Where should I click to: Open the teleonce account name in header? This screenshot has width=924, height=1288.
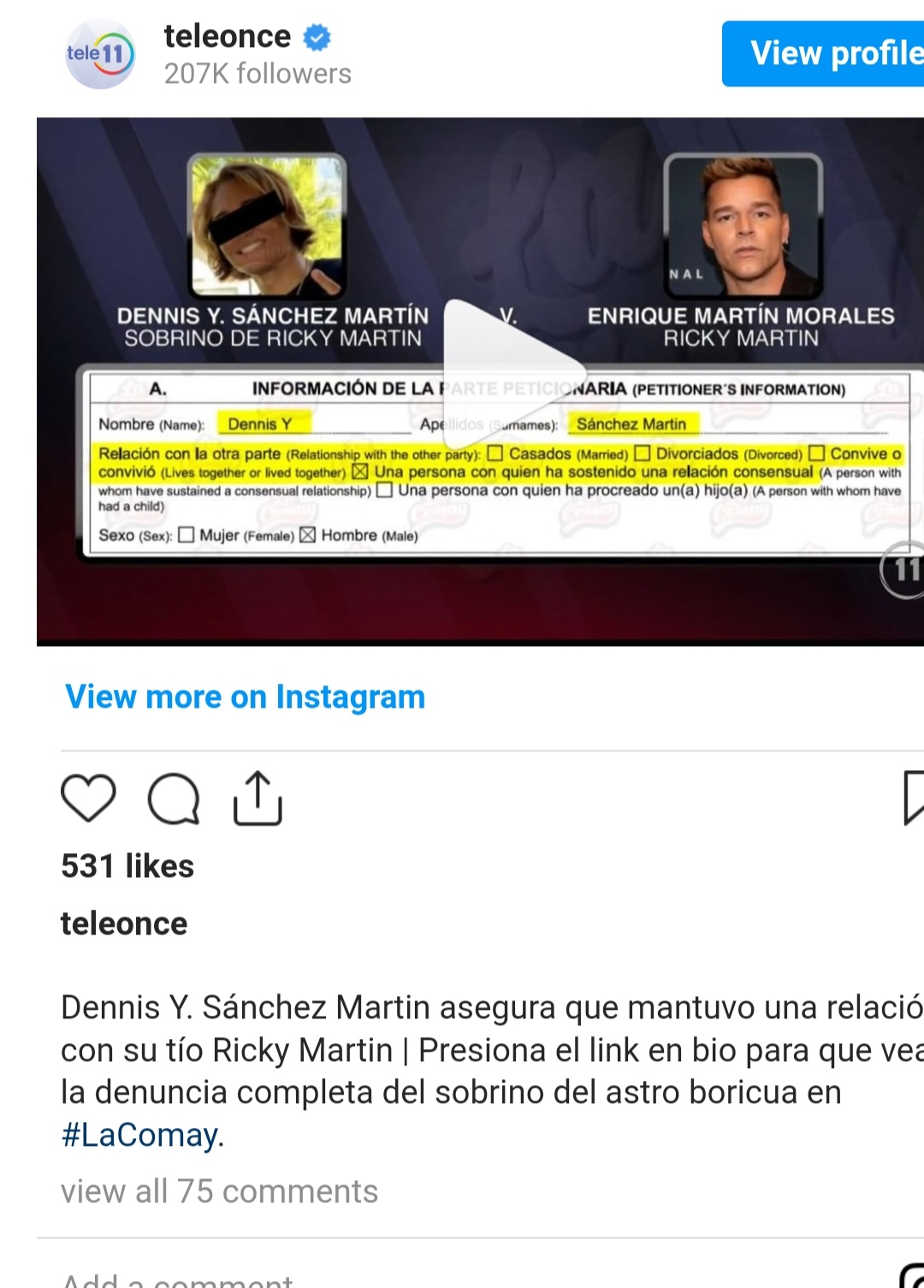point(228,37)
